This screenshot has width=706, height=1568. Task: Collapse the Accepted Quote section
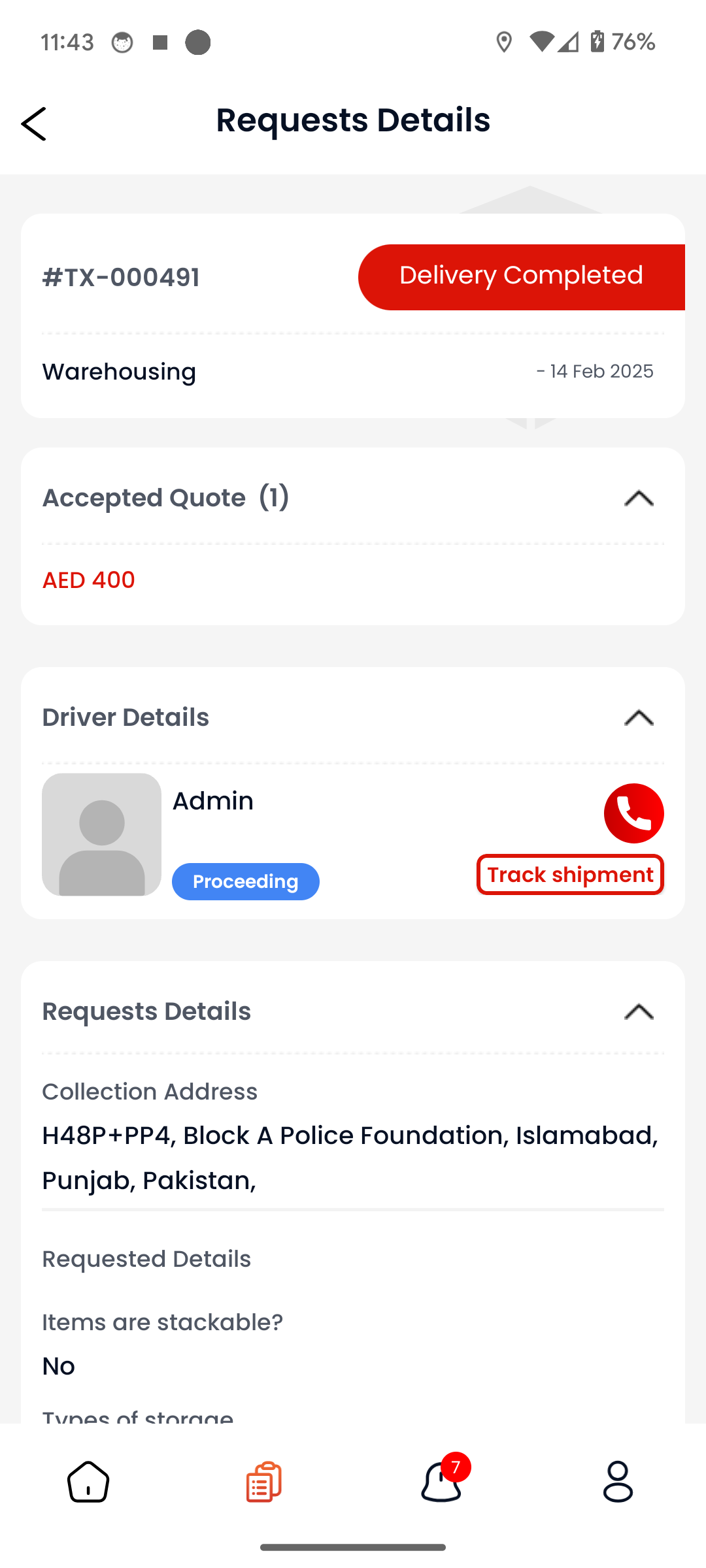pyautogui.click(x=639, y=498)
